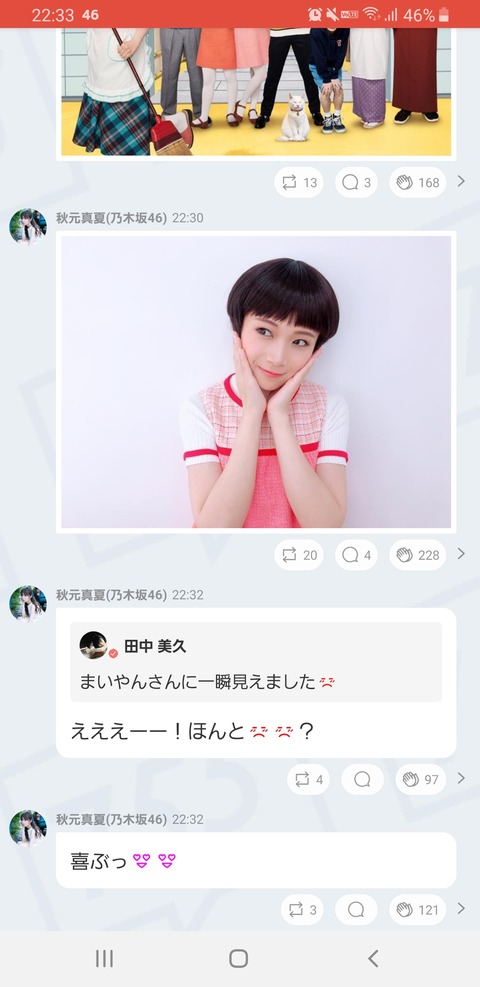
Task: Repost the post with 20 reposts
Action: point(299,555)
